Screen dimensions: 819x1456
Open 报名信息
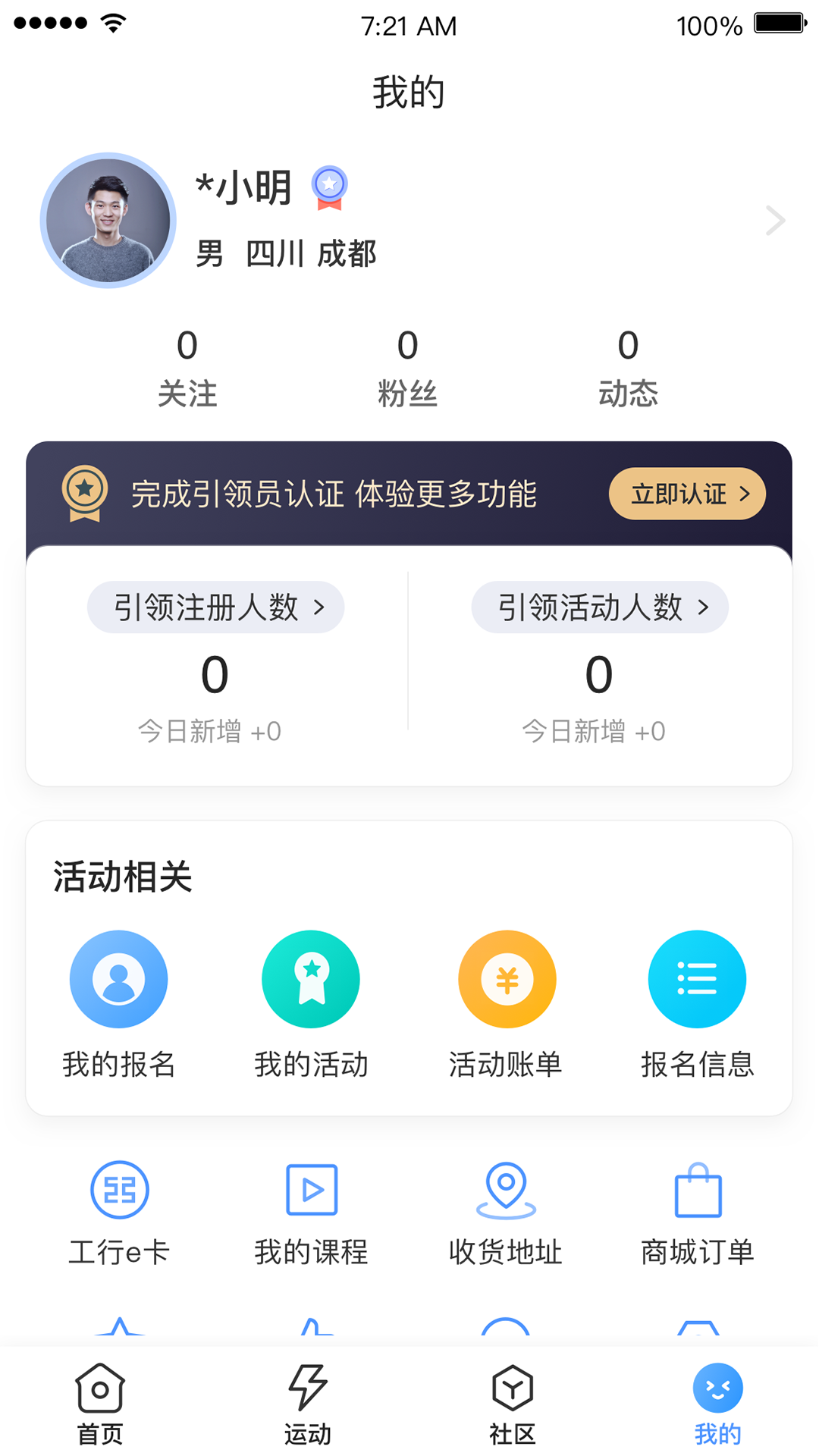coord(697,1003)
